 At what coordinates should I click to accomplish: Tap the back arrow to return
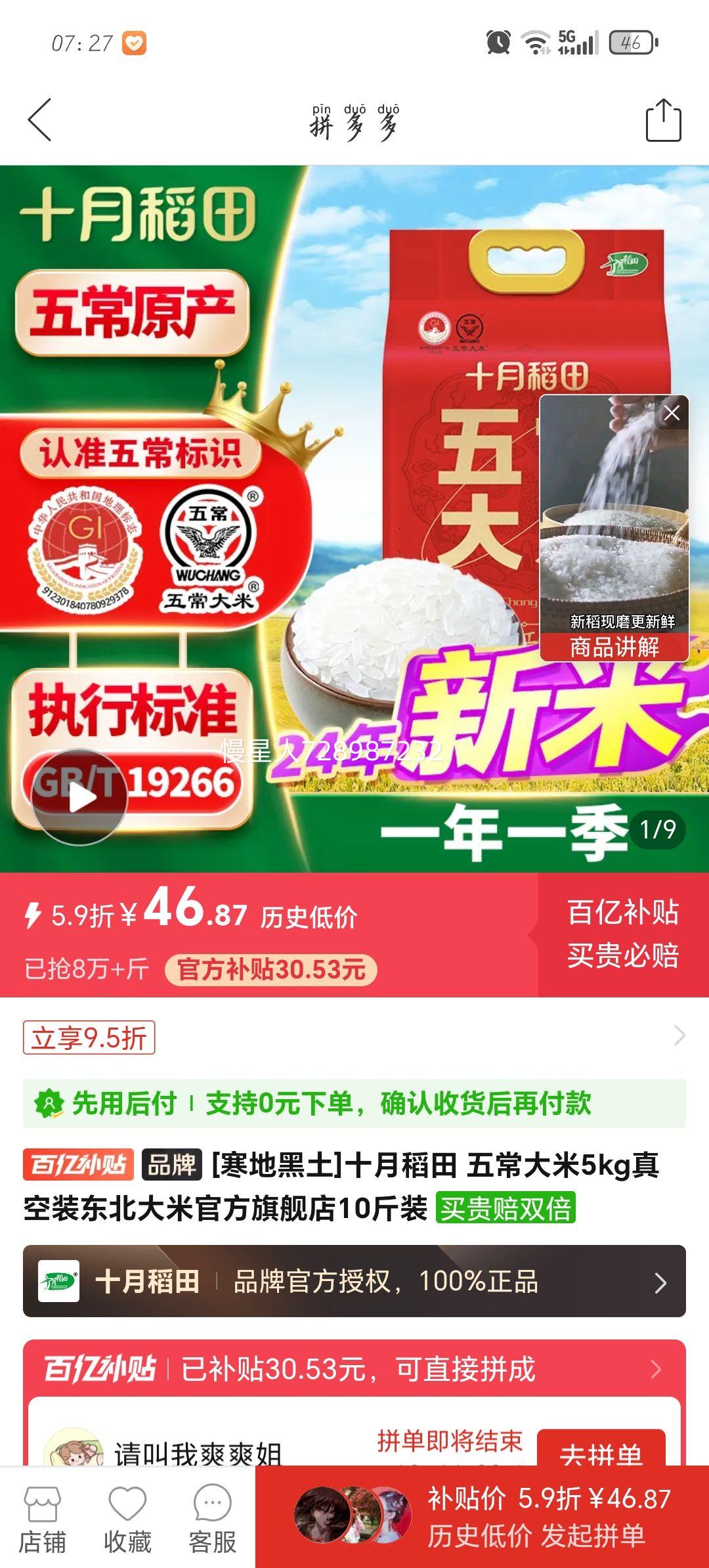[x=41, y=121]
